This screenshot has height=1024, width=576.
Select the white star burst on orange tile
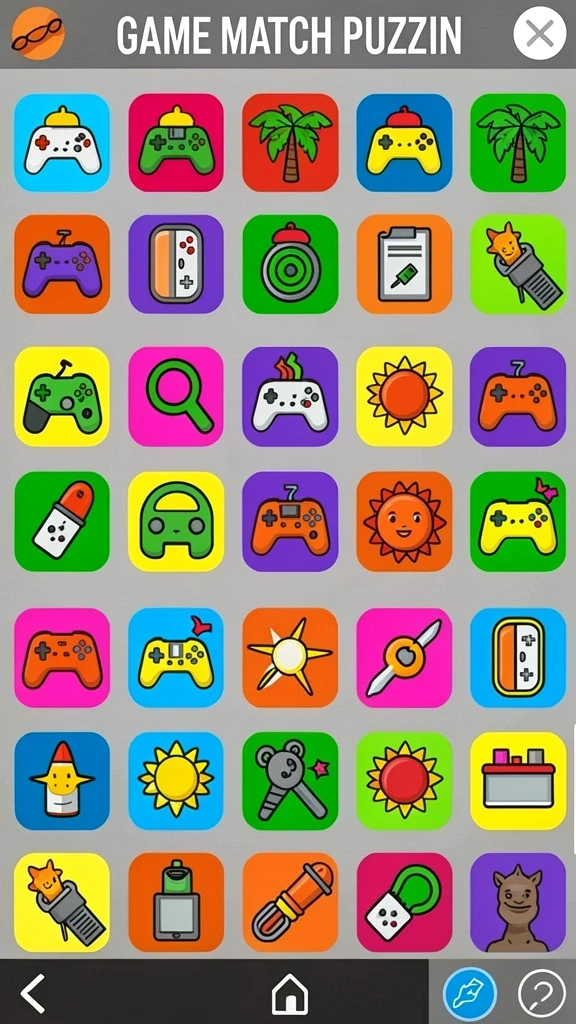pyautogui.click(x=290, y=658)
